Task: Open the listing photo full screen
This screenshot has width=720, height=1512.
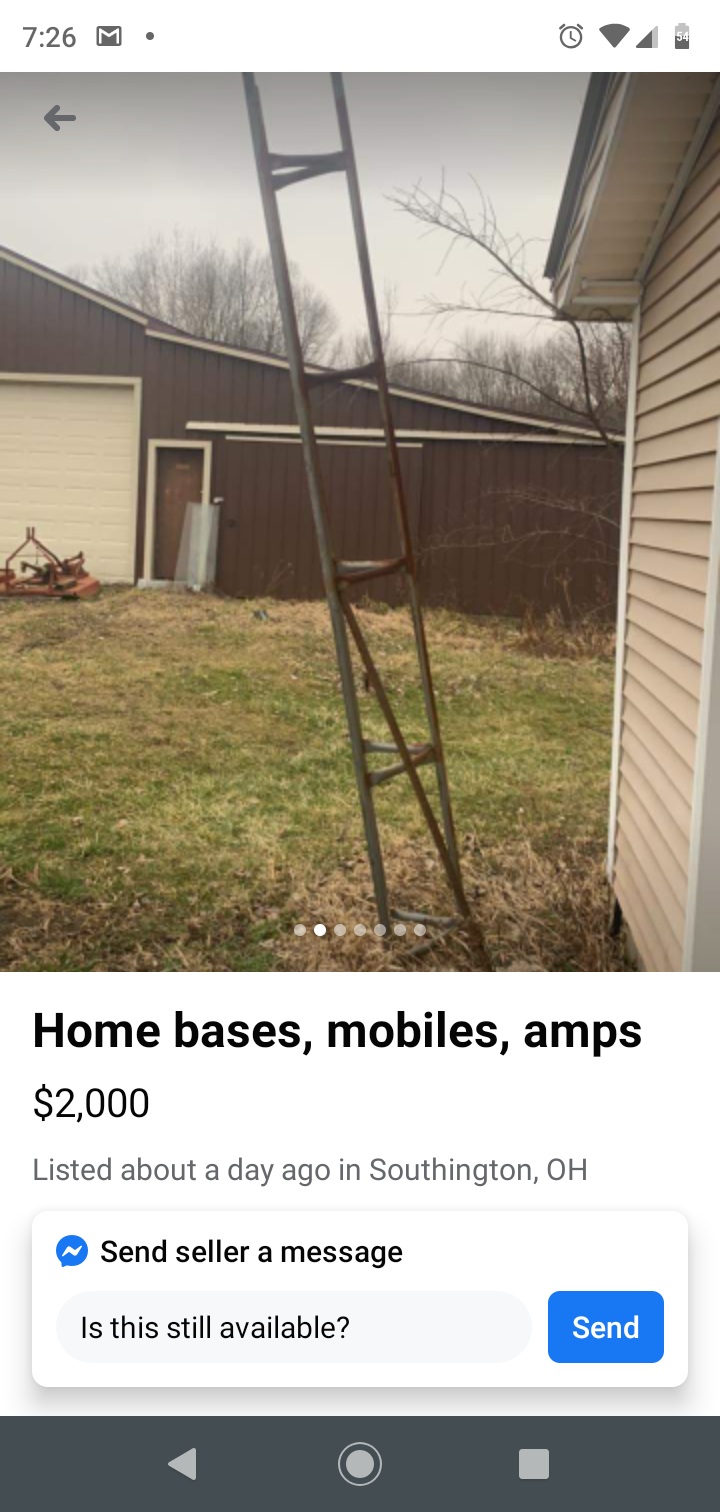Action: tap(360, 520)
